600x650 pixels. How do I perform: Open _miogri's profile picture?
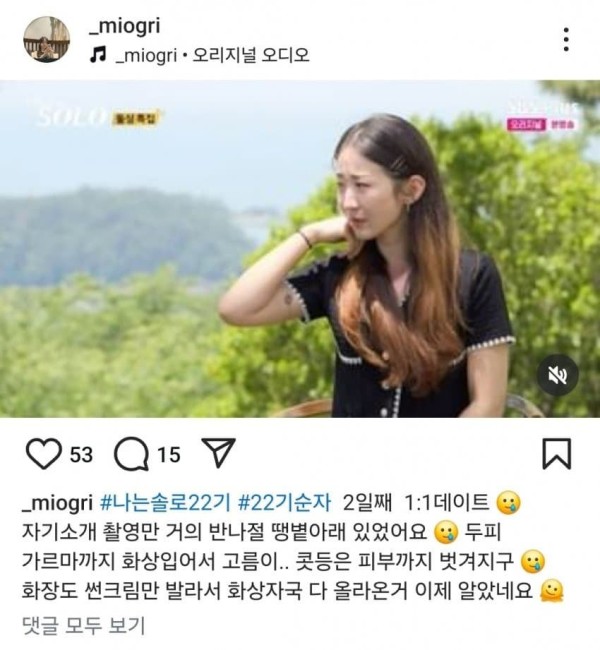coord(46,39)
